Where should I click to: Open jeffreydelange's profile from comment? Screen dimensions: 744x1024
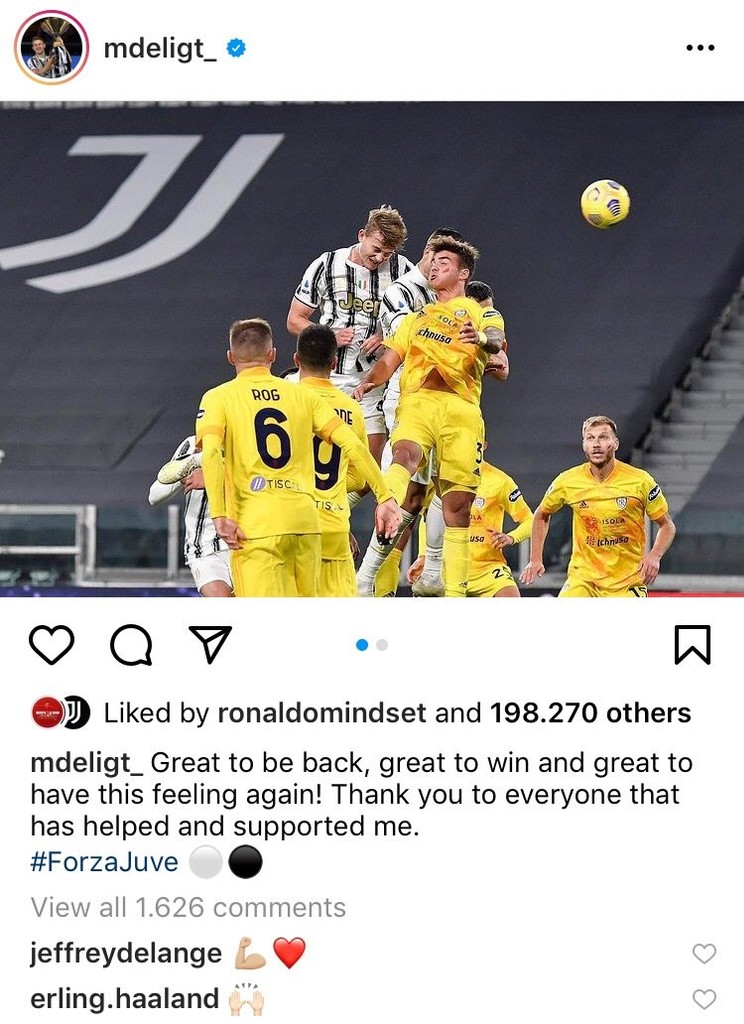(x=126, y=953)
